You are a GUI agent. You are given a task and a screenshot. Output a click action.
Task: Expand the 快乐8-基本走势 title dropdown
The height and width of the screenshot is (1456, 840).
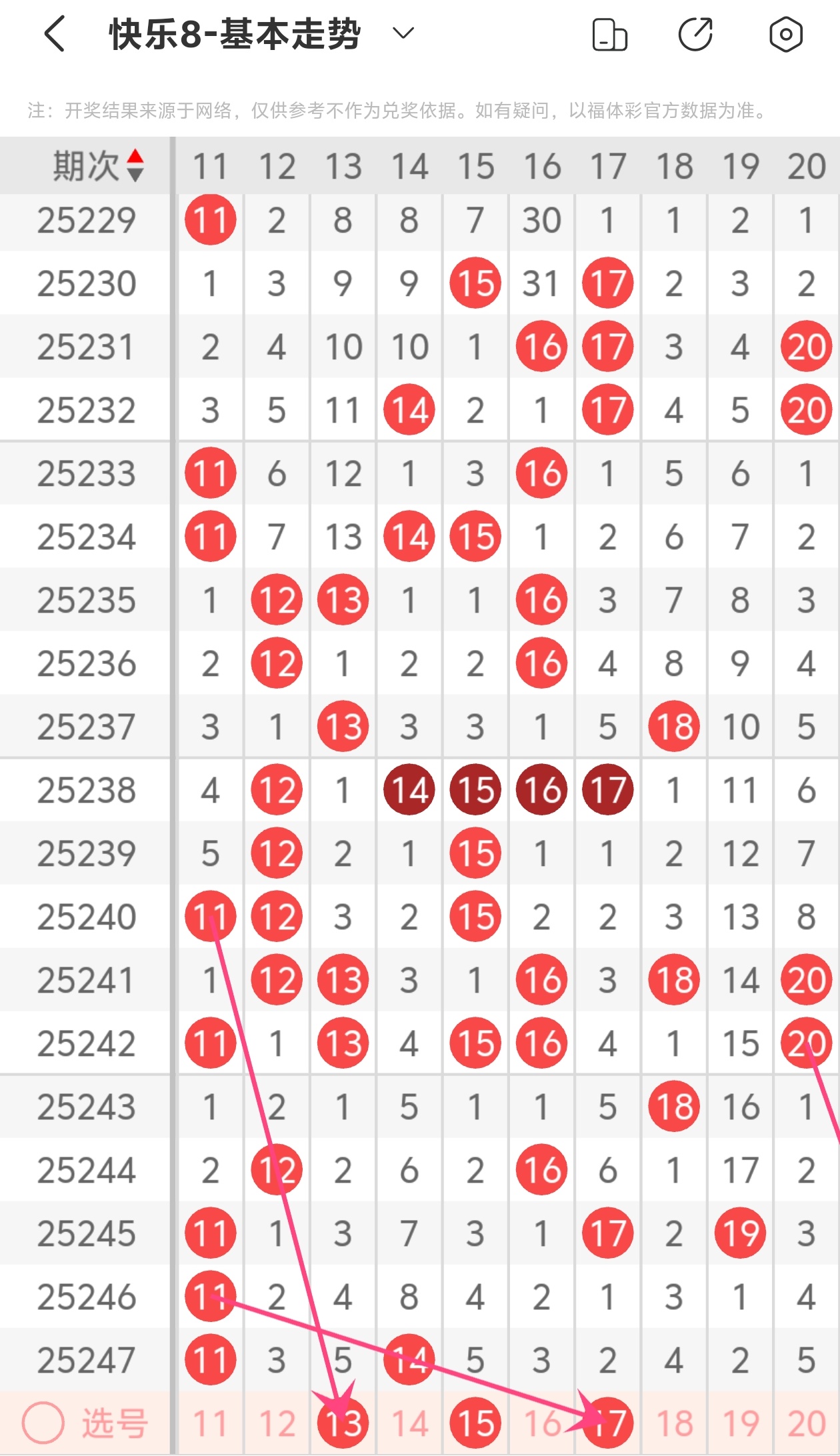coord(403,33)
